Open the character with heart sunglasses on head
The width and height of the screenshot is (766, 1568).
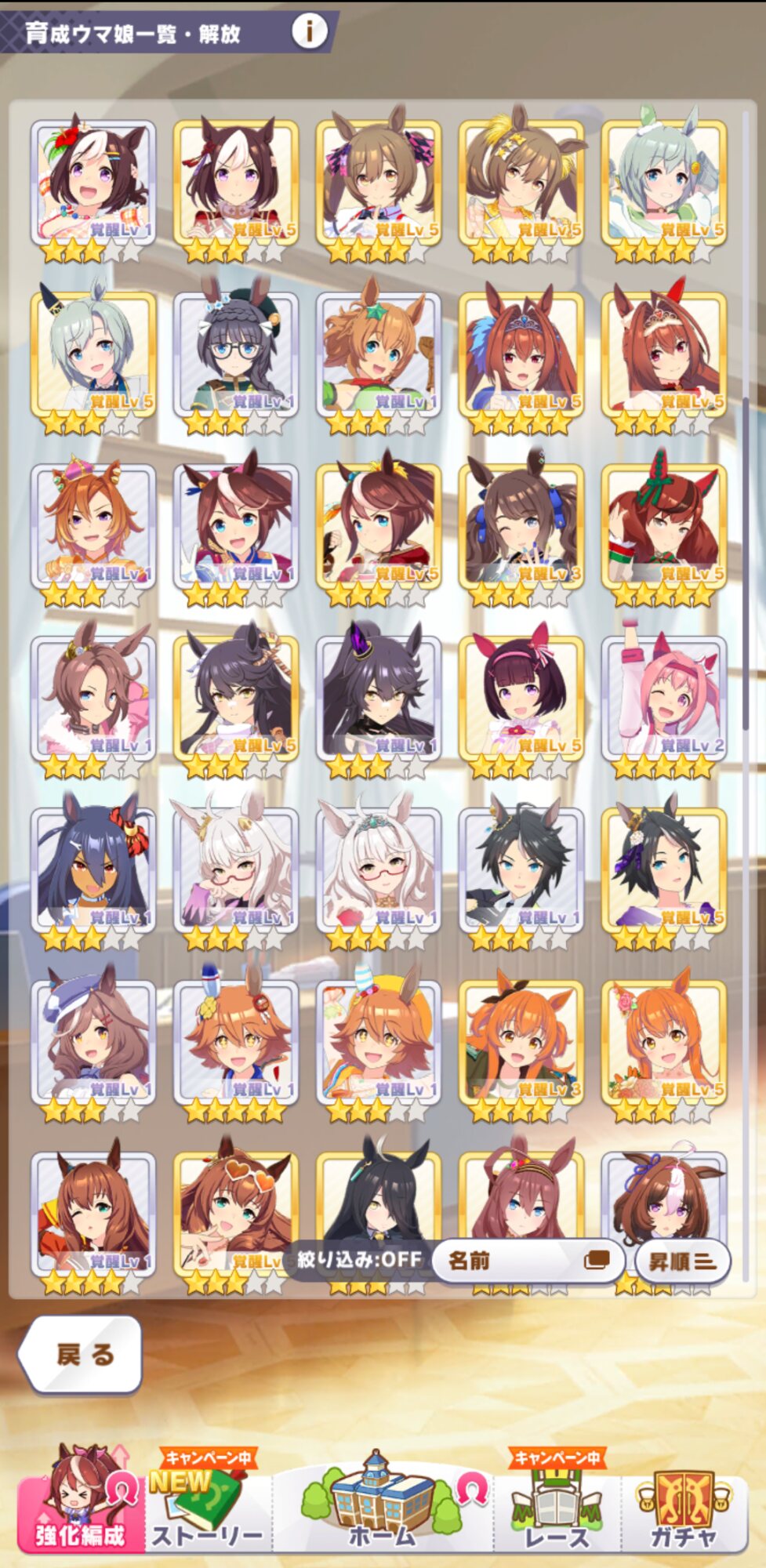click(x=236, y=1215)
